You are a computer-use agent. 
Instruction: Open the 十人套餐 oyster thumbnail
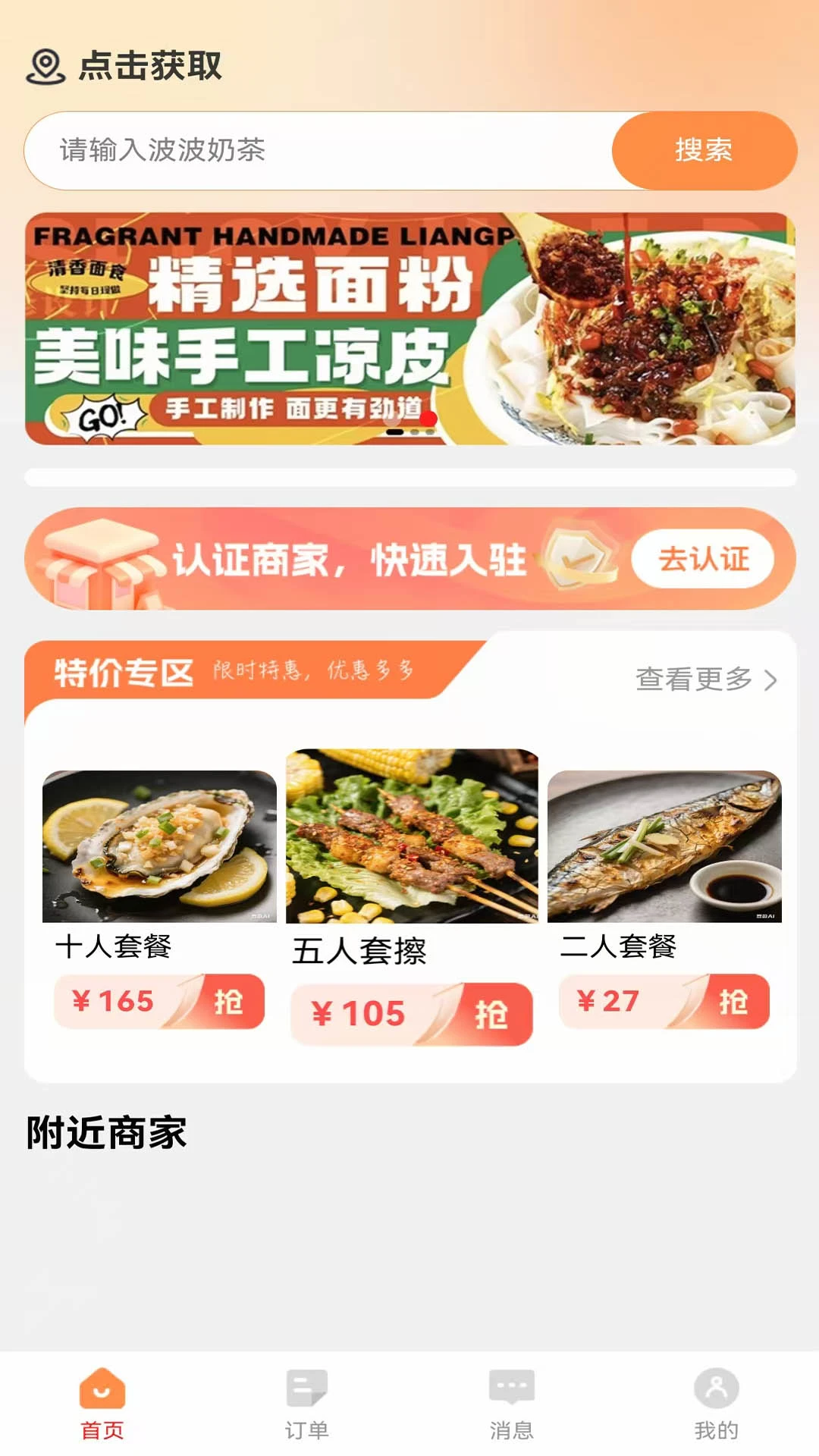[x=160, y=846]
